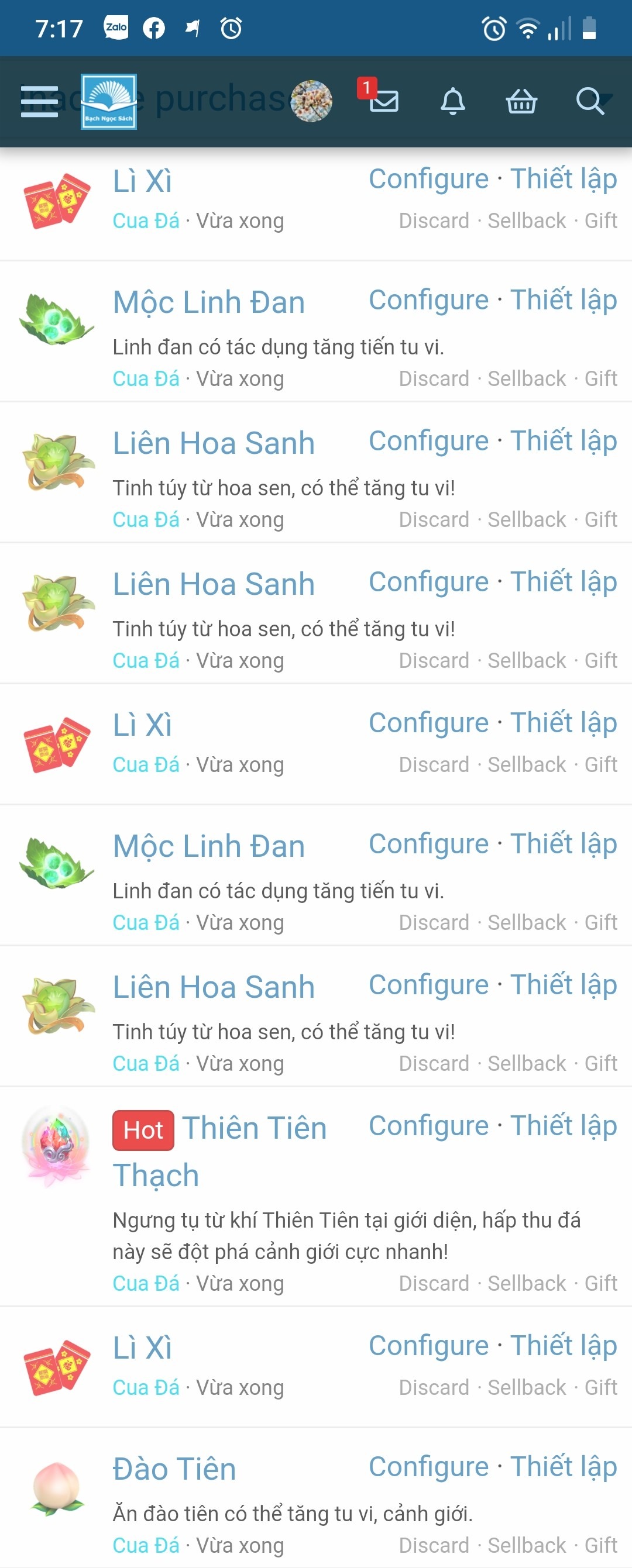632x1568 pixels.
Task: Open the search icon
Action: point(589,101)
